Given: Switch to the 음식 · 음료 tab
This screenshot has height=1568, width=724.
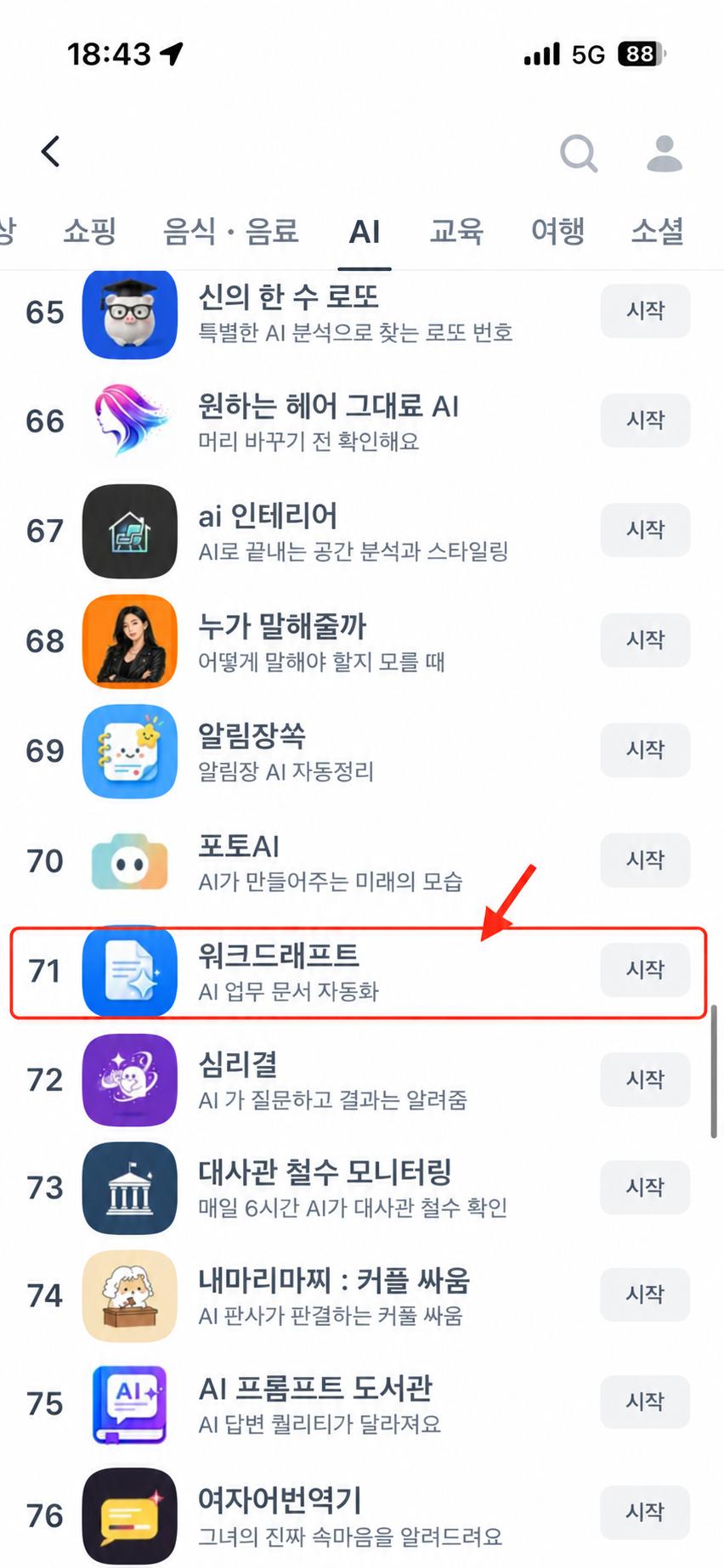Looking at the screenshot, I should click(231, 231).
